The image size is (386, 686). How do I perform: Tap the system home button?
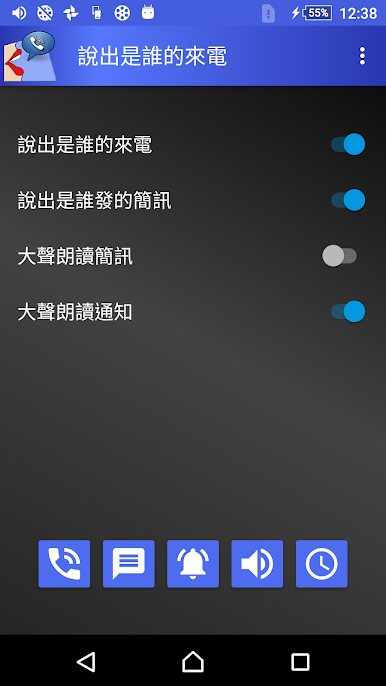193,662
